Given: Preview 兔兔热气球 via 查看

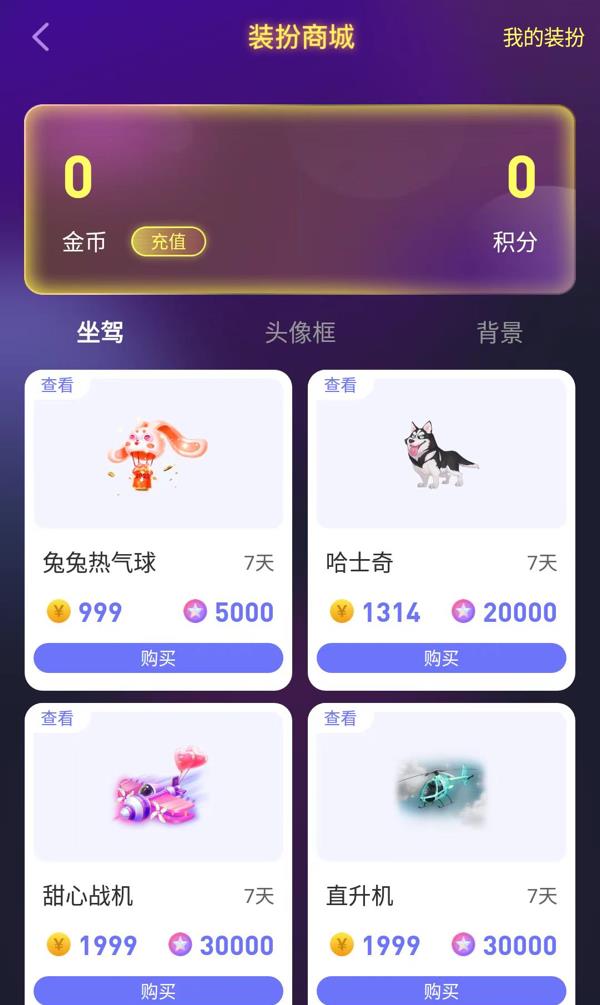Looking at the screenshot, I should pos(57,385).
